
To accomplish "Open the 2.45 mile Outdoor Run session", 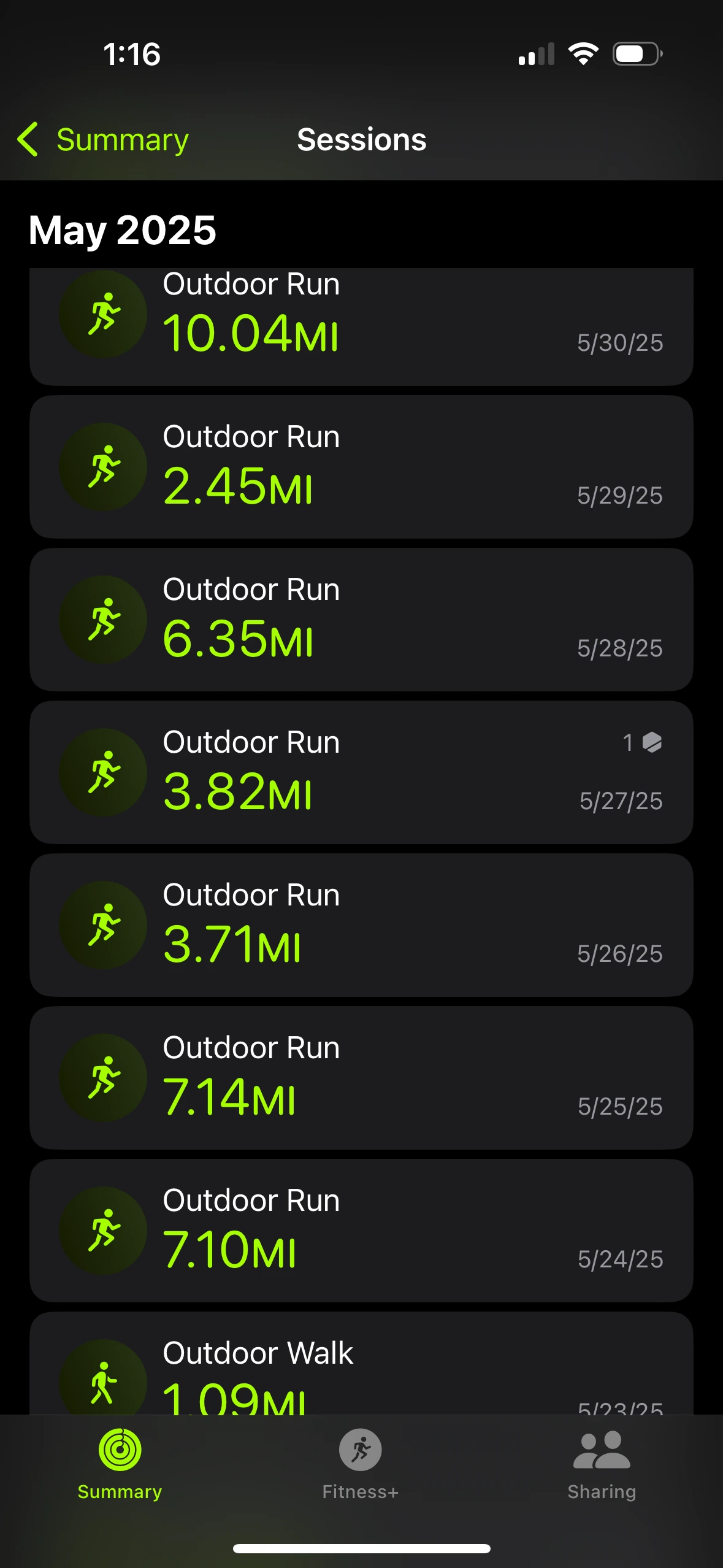I will (x=361, y=467).
